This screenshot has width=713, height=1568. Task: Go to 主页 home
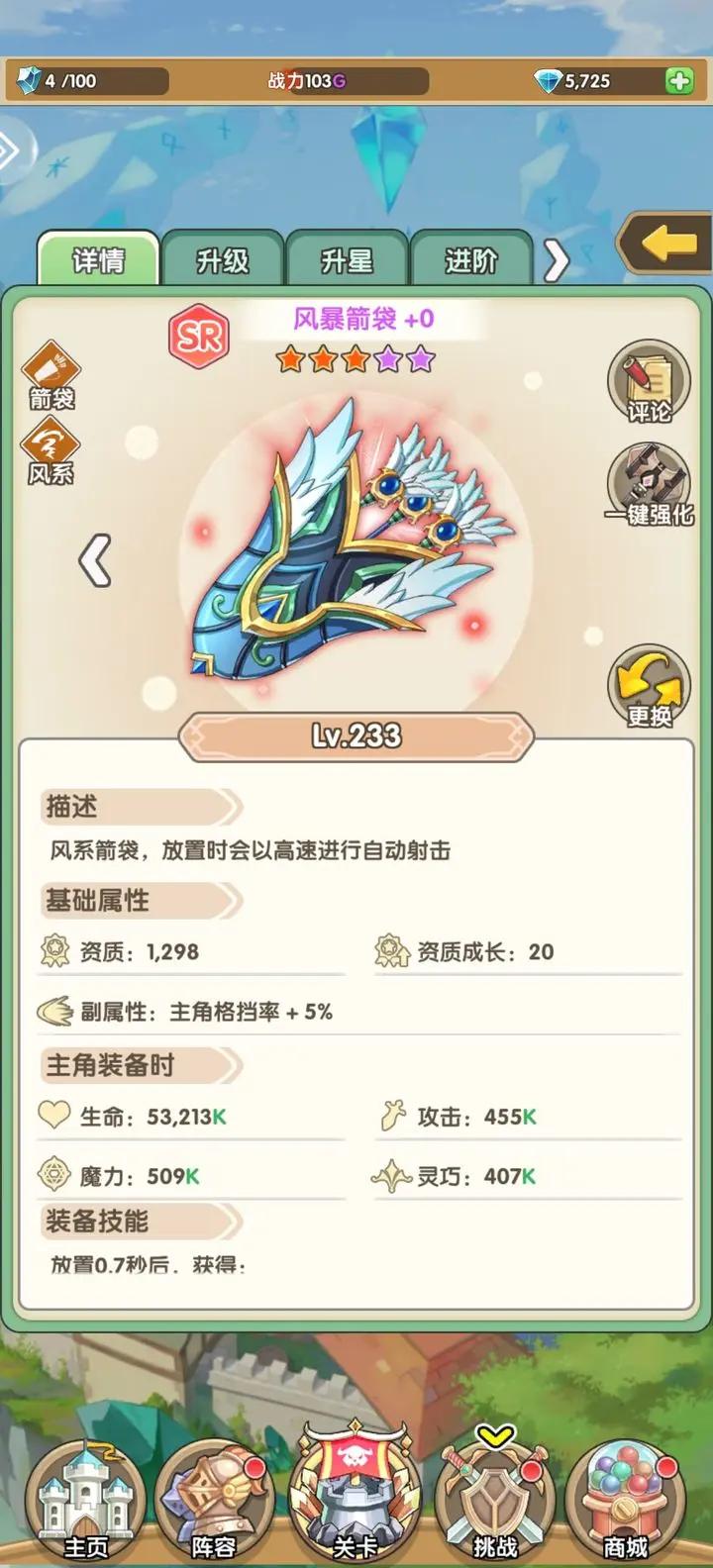pos(85,1505)
